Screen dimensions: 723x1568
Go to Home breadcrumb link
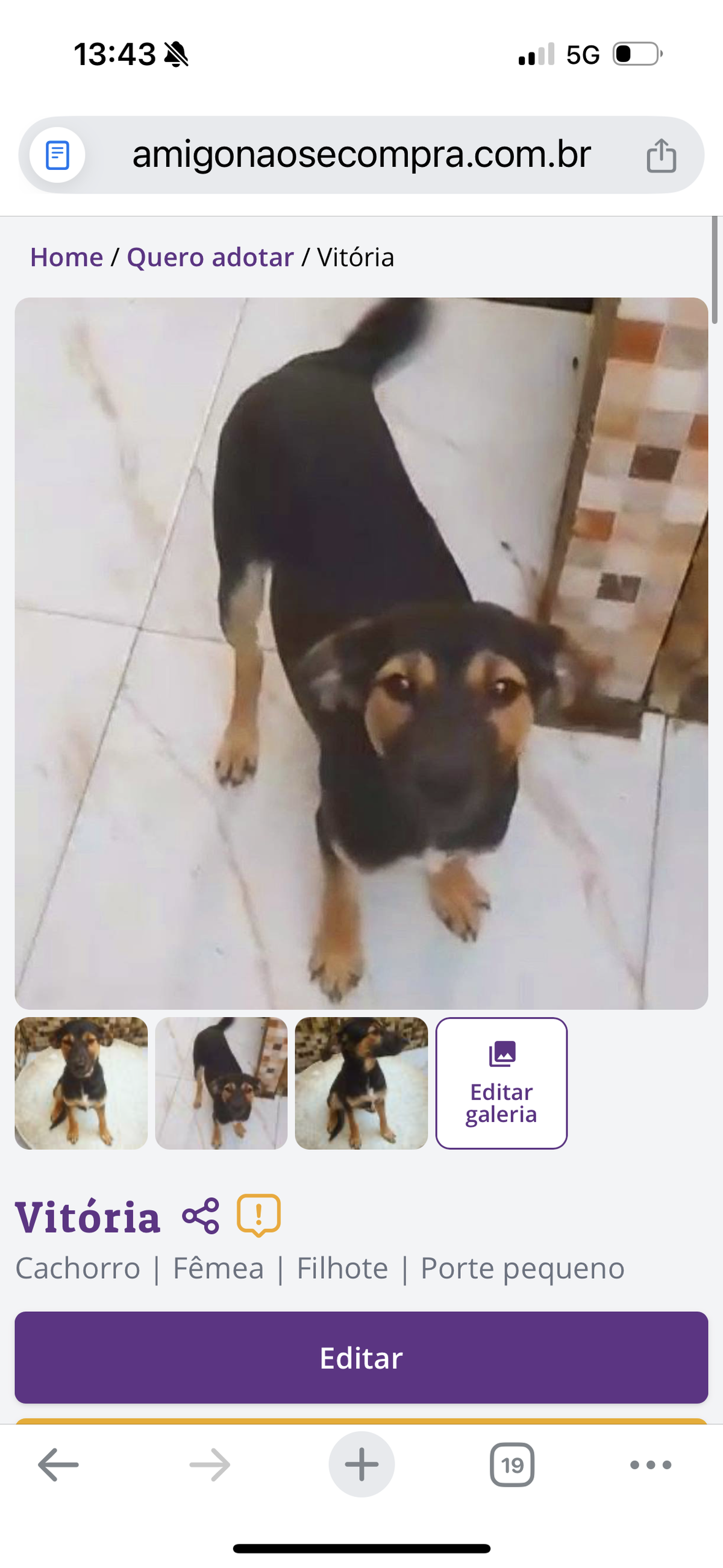(x=66, y=257)
